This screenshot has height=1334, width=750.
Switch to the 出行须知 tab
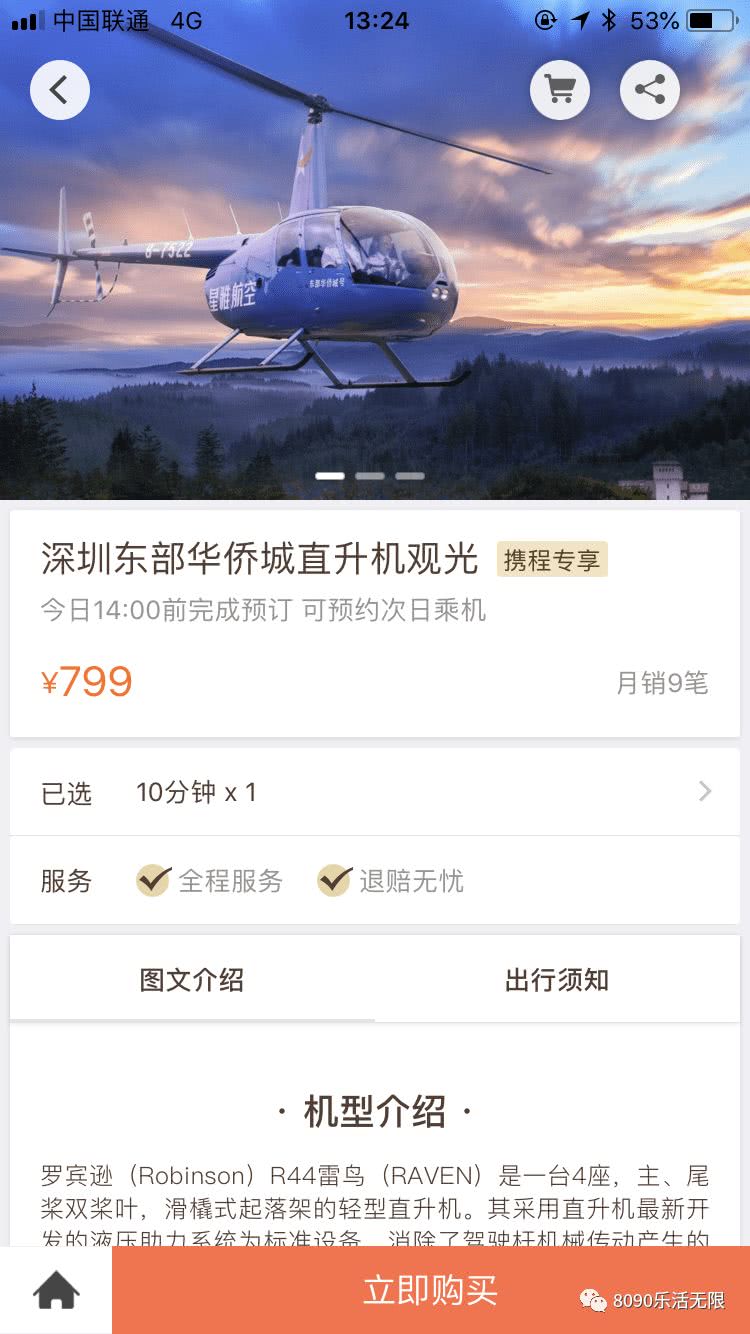pos(557,980)
